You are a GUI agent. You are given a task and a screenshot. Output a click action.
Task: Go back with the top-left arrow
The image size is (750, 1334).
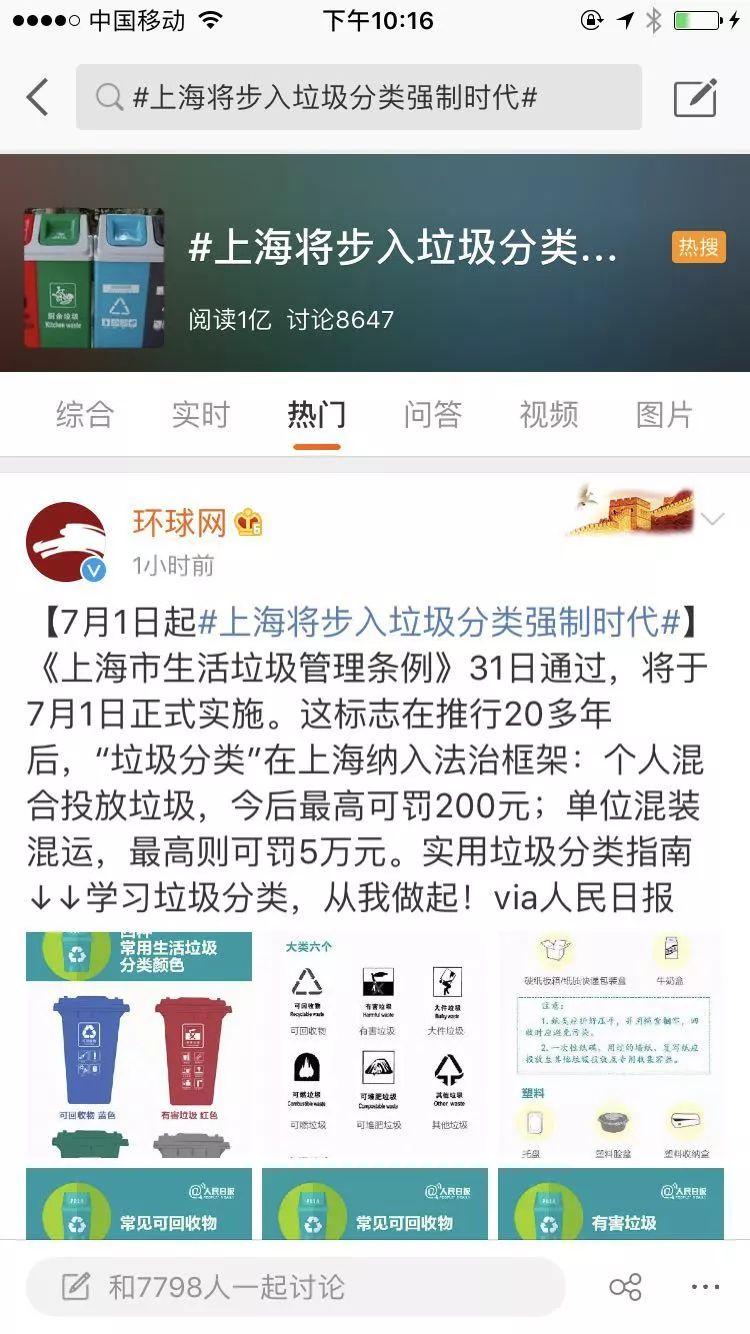coord(38,97)
